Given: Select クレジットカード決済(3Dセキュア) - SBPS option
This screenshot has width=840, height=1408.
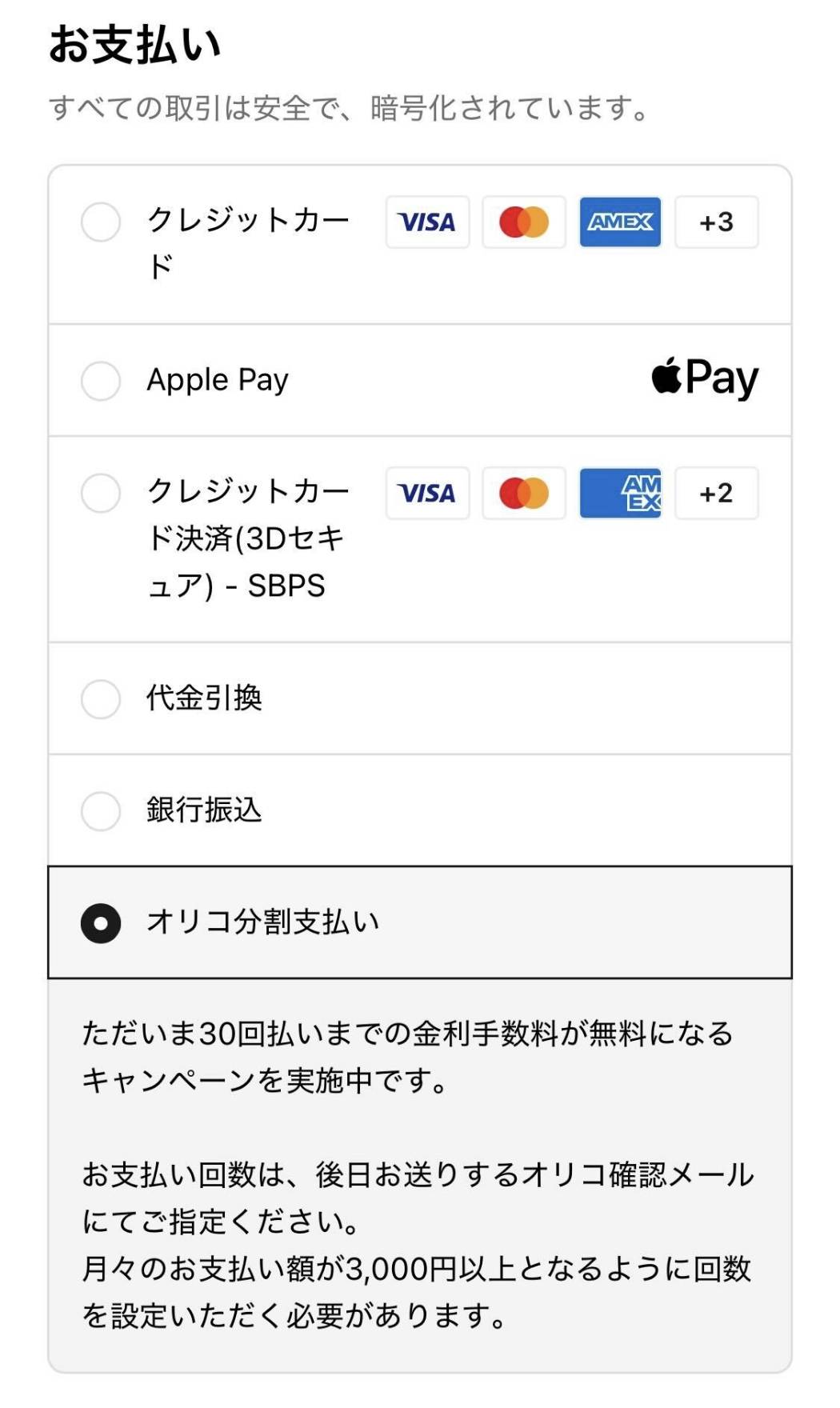Looking at the screenshot, I should coord(101,492).
